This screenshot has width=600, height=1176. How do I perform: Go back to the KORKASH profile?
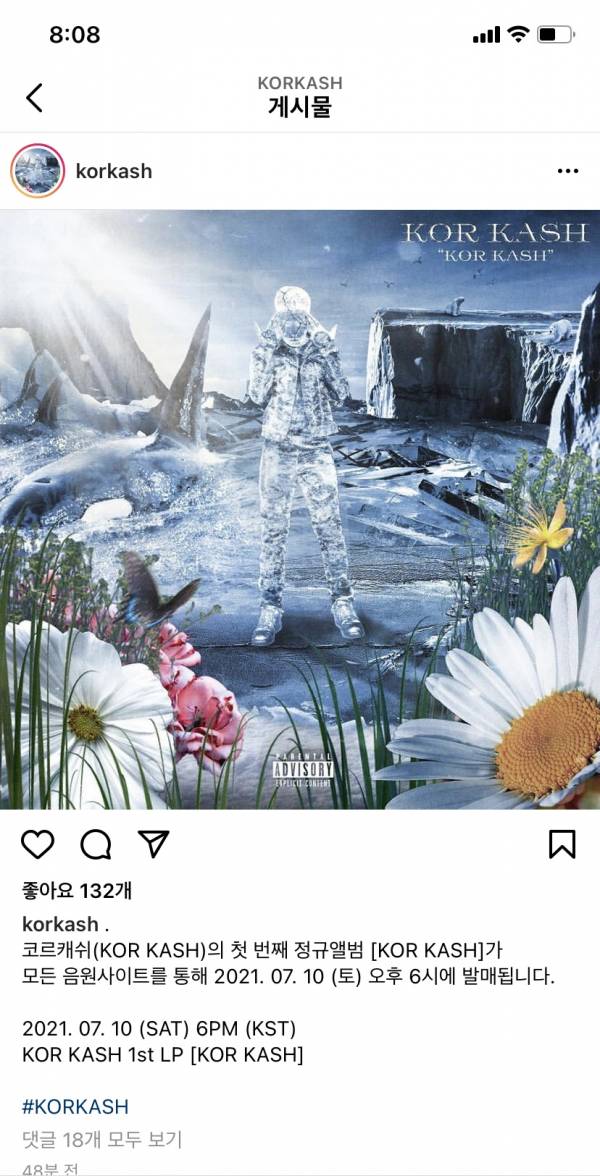[x=35, y=98]
